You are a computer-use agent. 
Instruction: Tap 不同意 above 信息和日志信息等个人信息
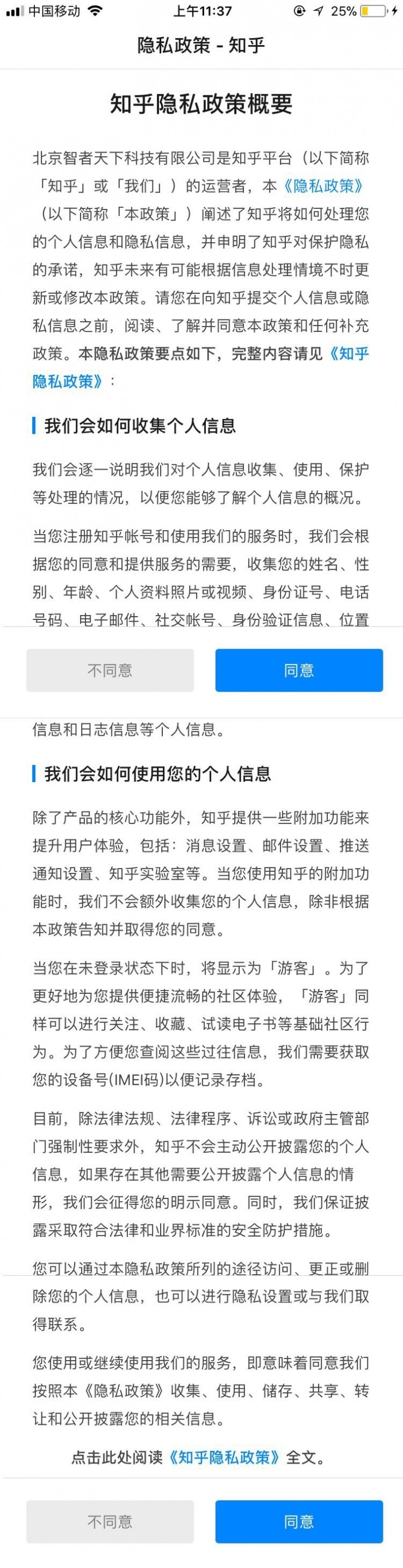[109, 670]
